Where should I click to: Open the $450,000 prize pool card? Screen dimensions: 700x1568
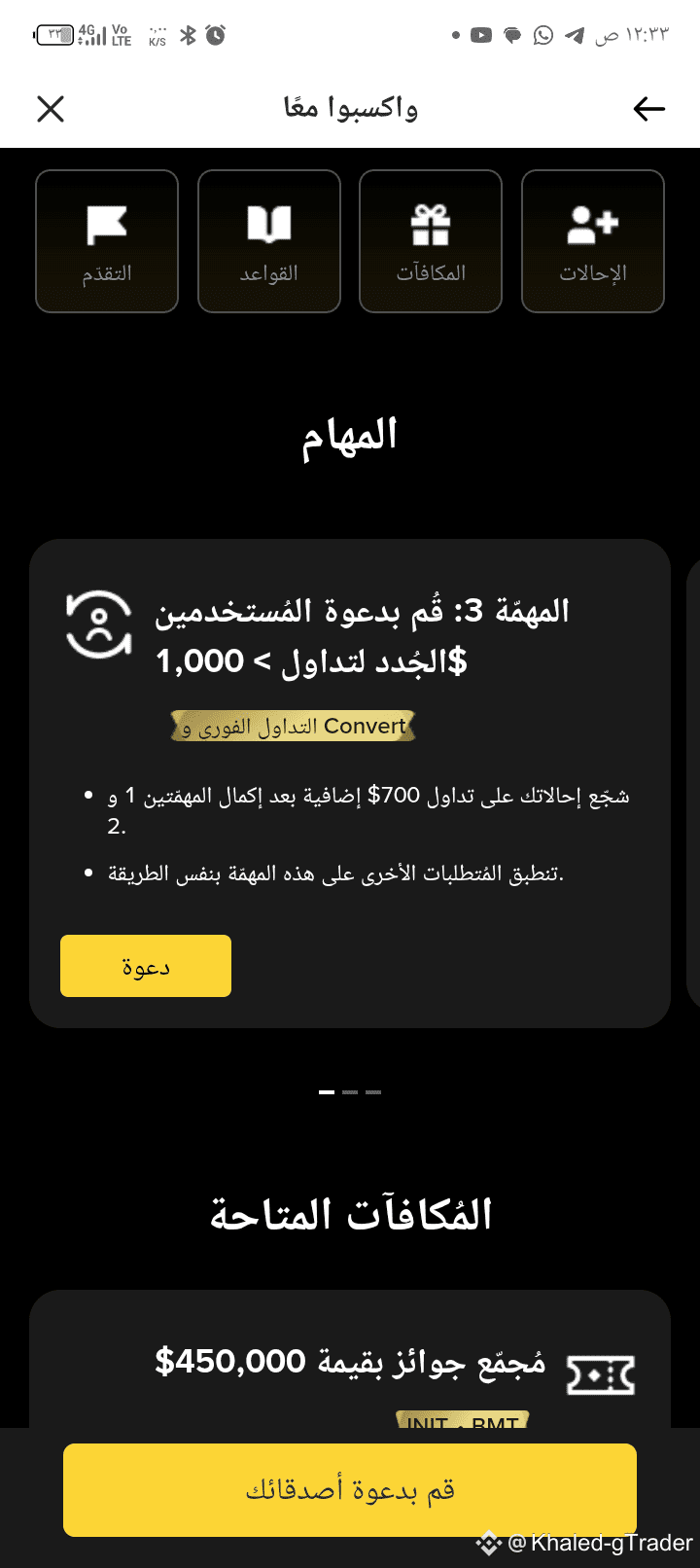(350, 1362)
